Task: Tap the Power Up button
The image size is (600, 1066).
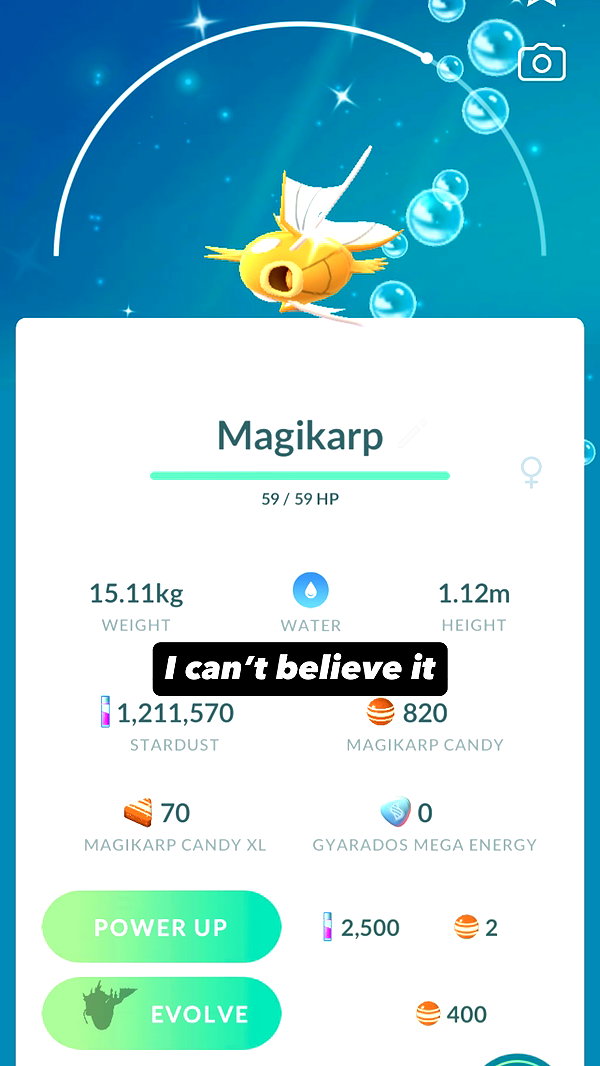Action: (x=161, y=927)
